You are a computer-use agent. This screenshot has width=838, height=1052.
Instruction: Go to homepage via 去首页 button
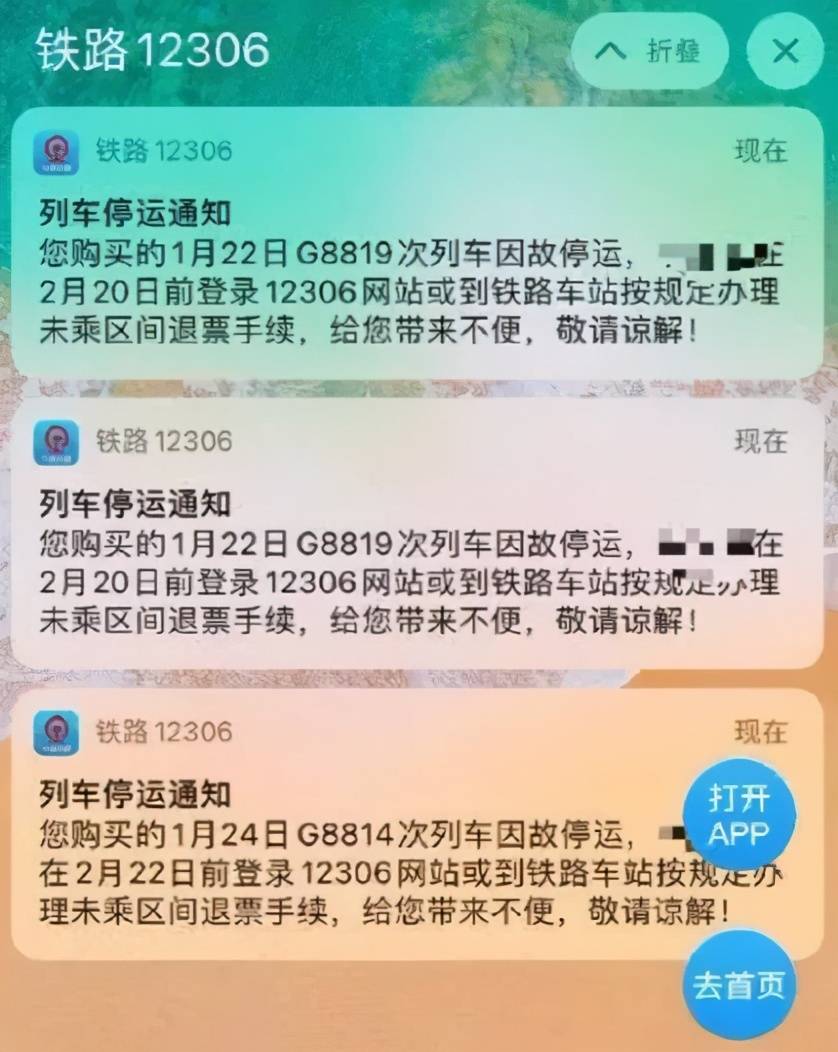pyautogui.click(x=738, y=985)
